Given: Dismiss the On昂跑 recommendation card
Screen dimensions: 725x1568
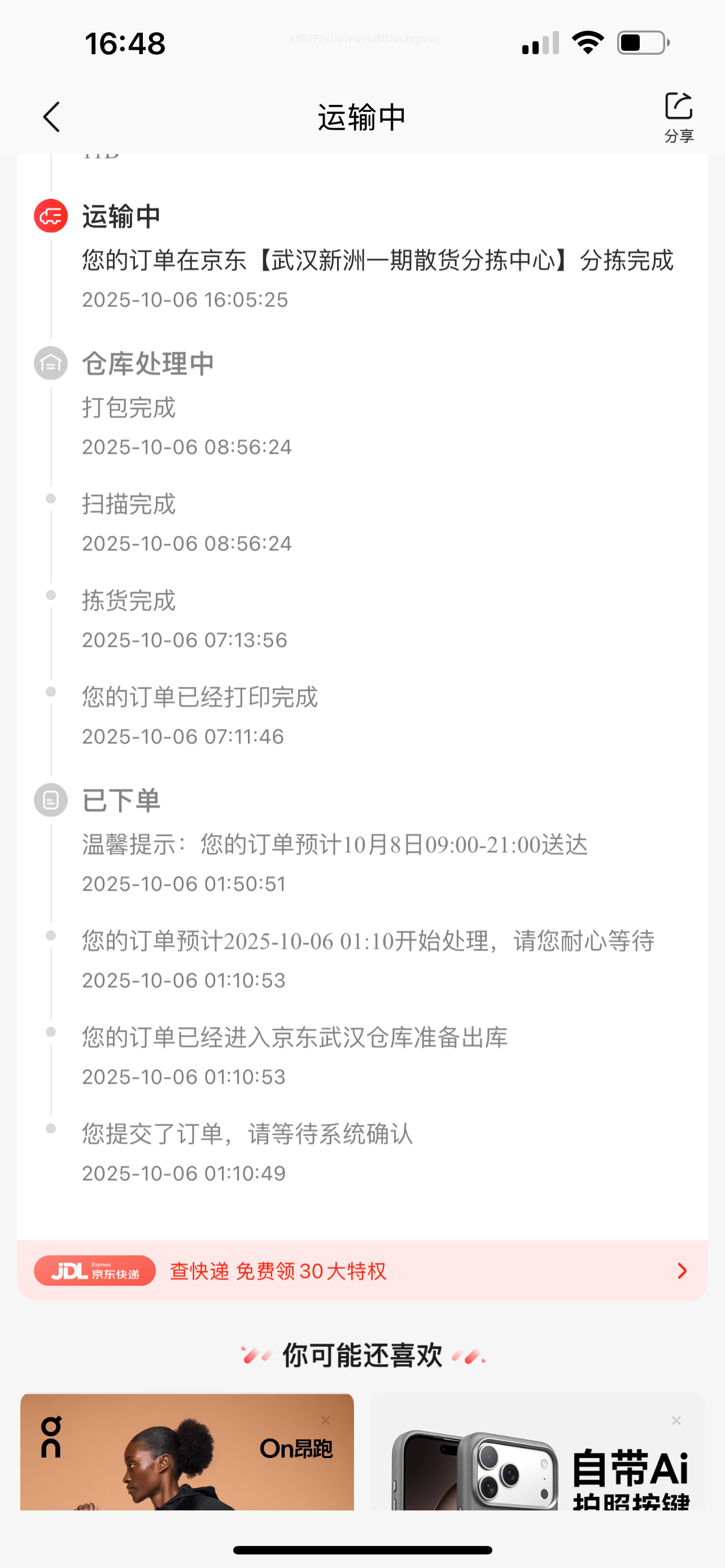Looking at the screenshot, I should tap(326, 1420).
